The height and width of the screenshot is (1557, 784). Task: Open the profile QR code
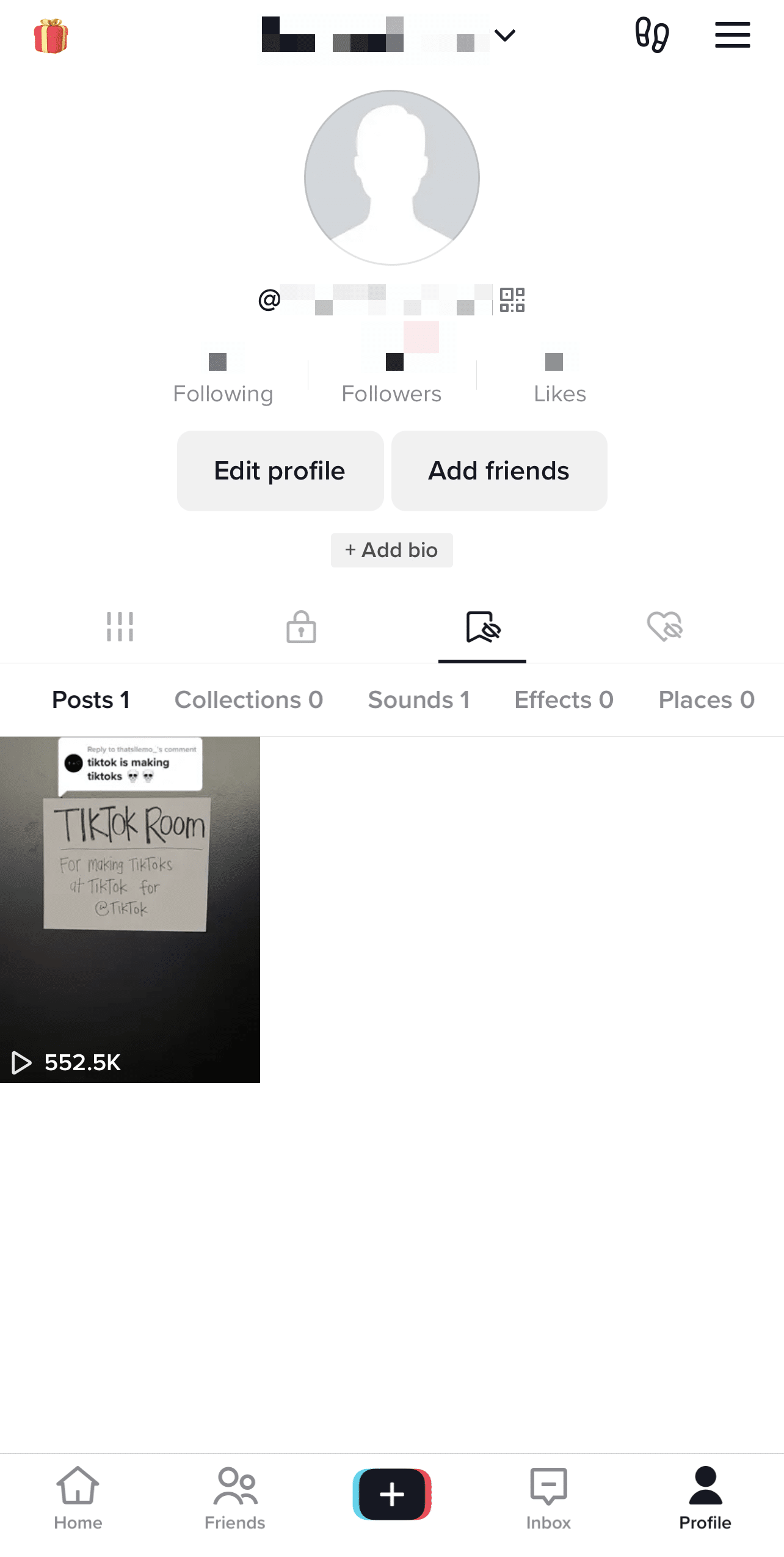click(x=512, y=300)
